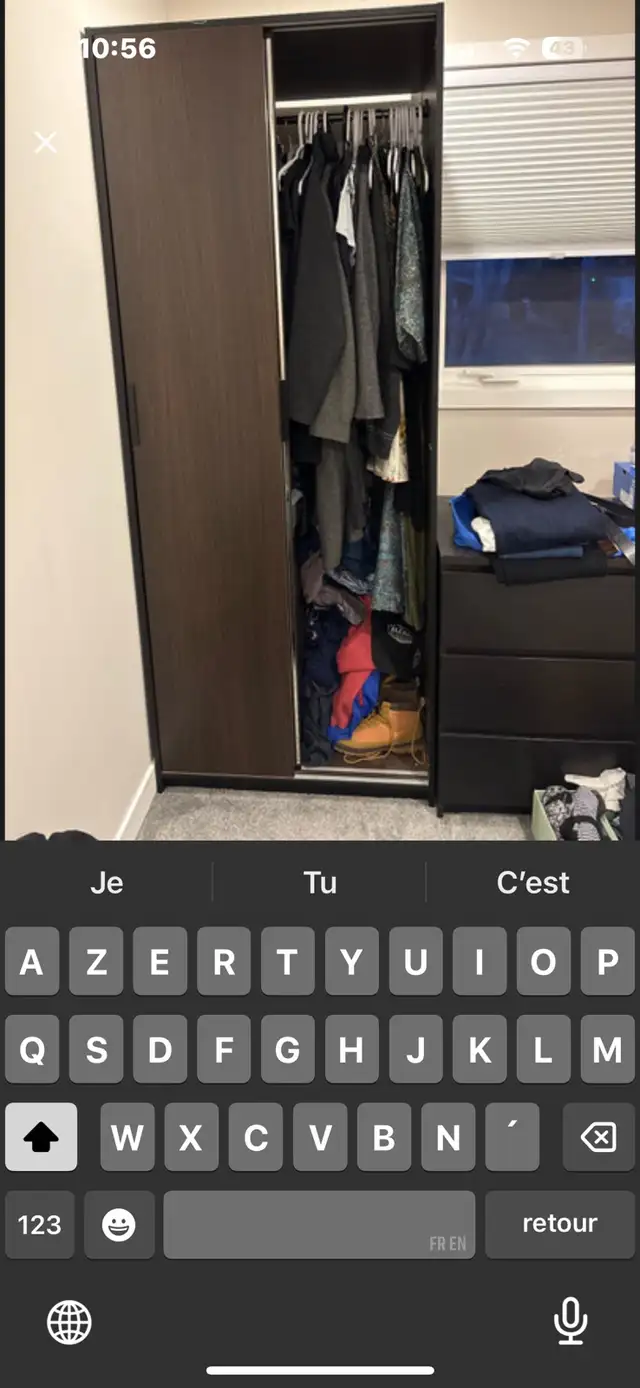Image resolution: width=640 pixels, height=1388 pixels.
Task: Open the emoji keyboard
Action: coord(119,1224)
